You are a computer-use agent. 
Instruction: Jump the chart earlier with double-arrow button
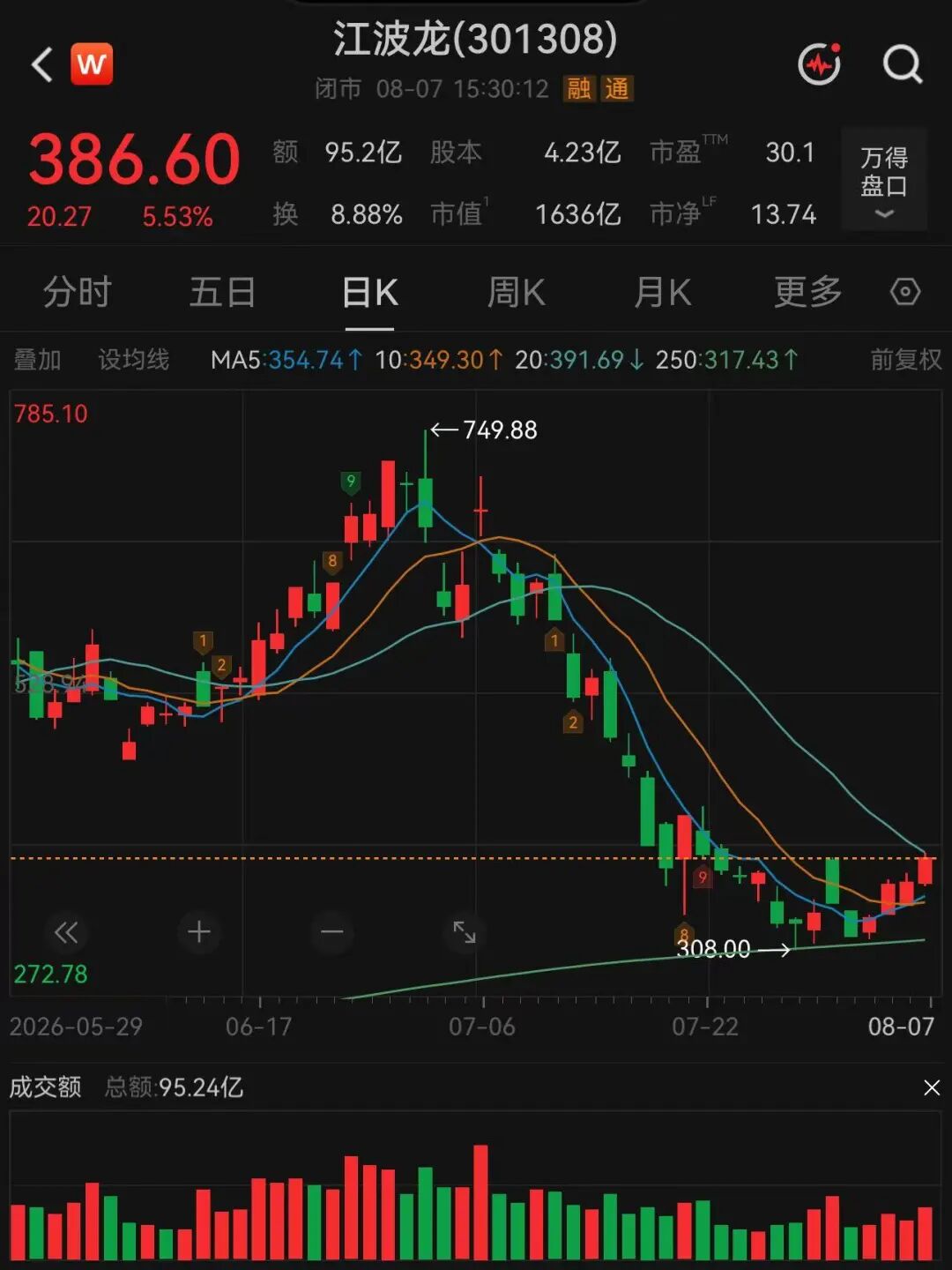(66, 932)
